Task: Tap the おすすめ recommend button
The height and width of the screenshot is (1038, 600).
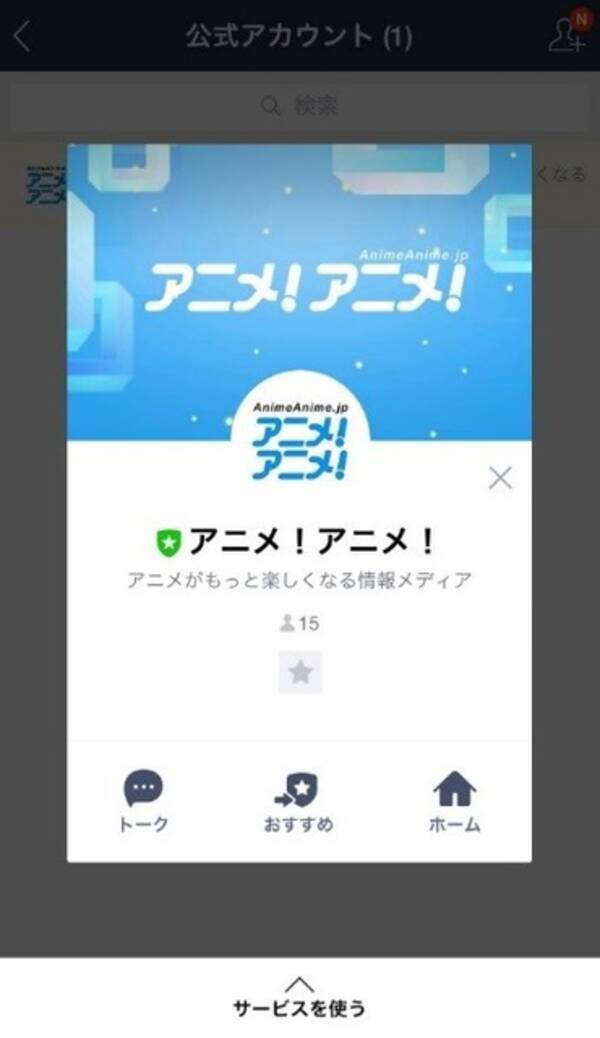Action: point(299,801)
